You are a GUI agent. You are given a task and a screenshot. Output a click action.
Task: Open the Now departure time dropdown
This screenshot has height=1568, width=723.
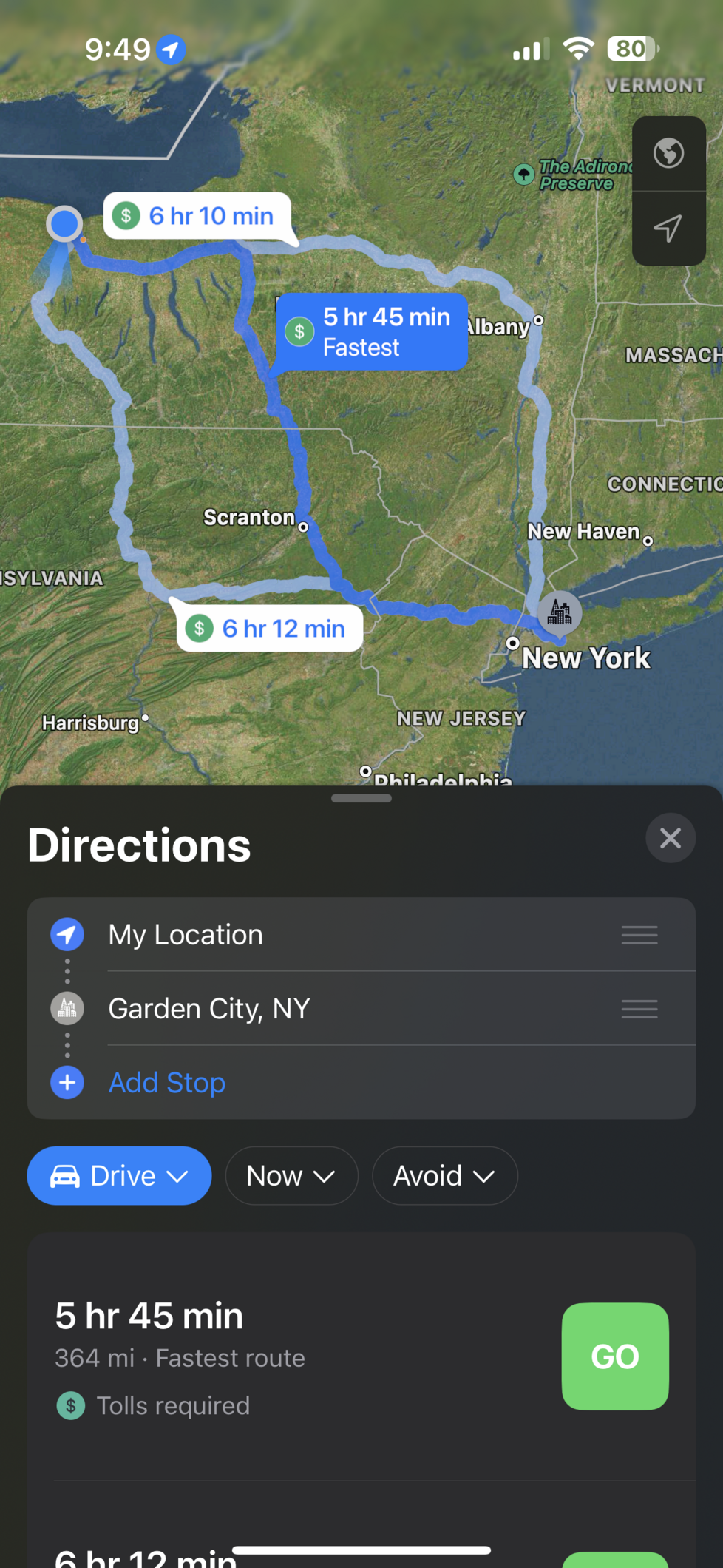click(291, 1175)
